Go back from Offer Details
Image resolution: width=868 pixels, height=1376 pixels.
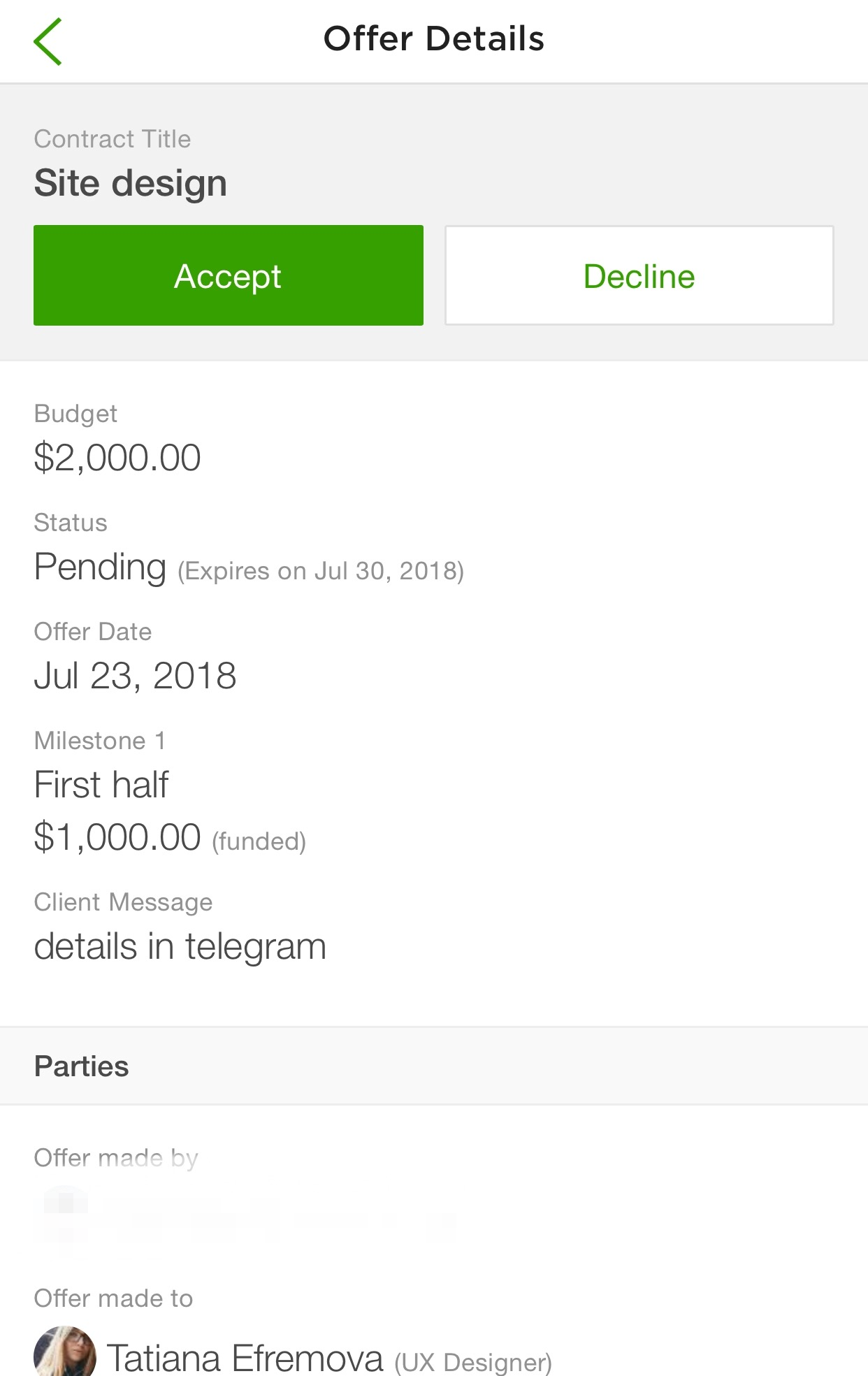tap(48, 42)
